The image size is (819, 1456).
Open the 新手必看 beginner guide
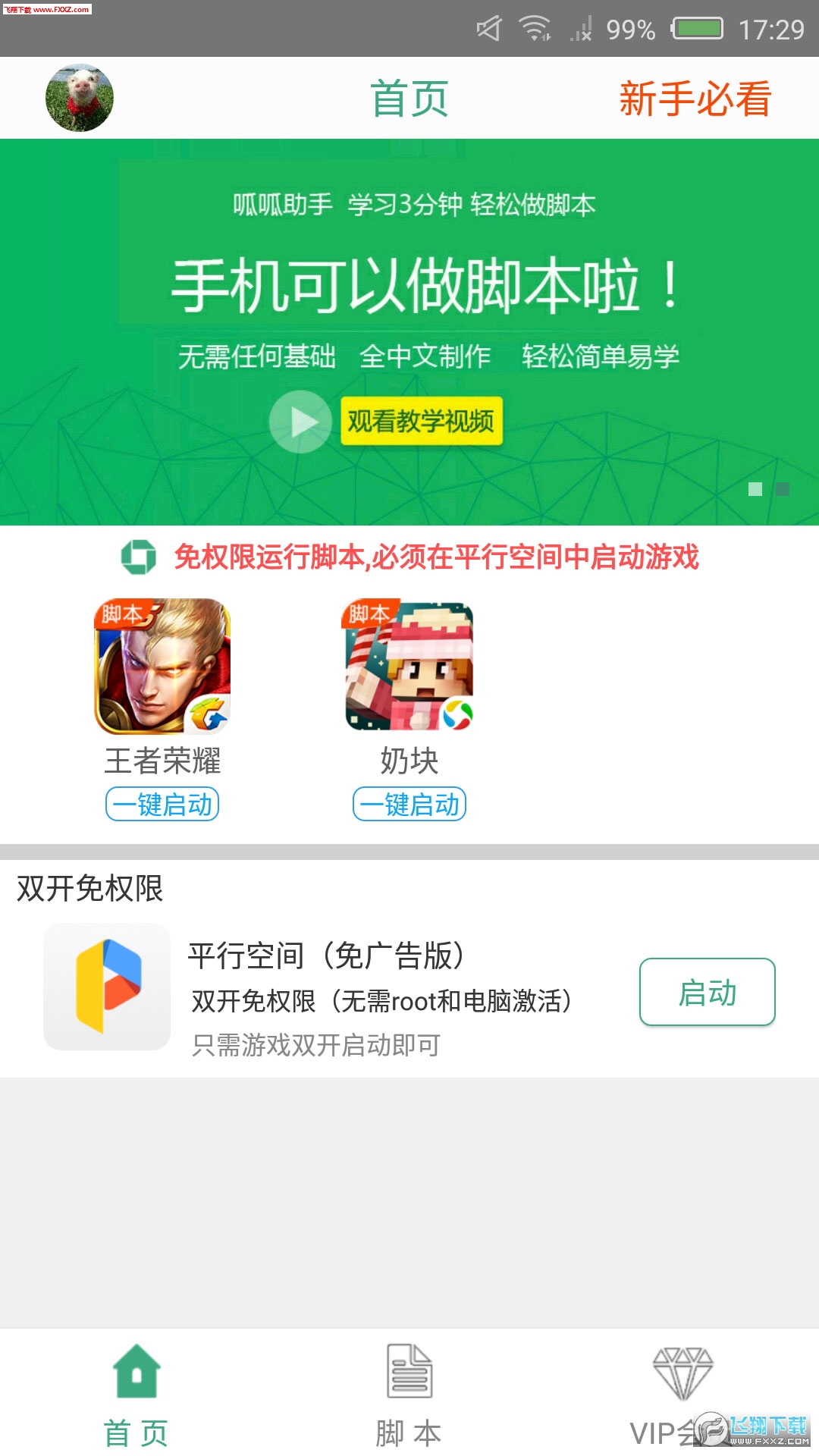(695, 99)
